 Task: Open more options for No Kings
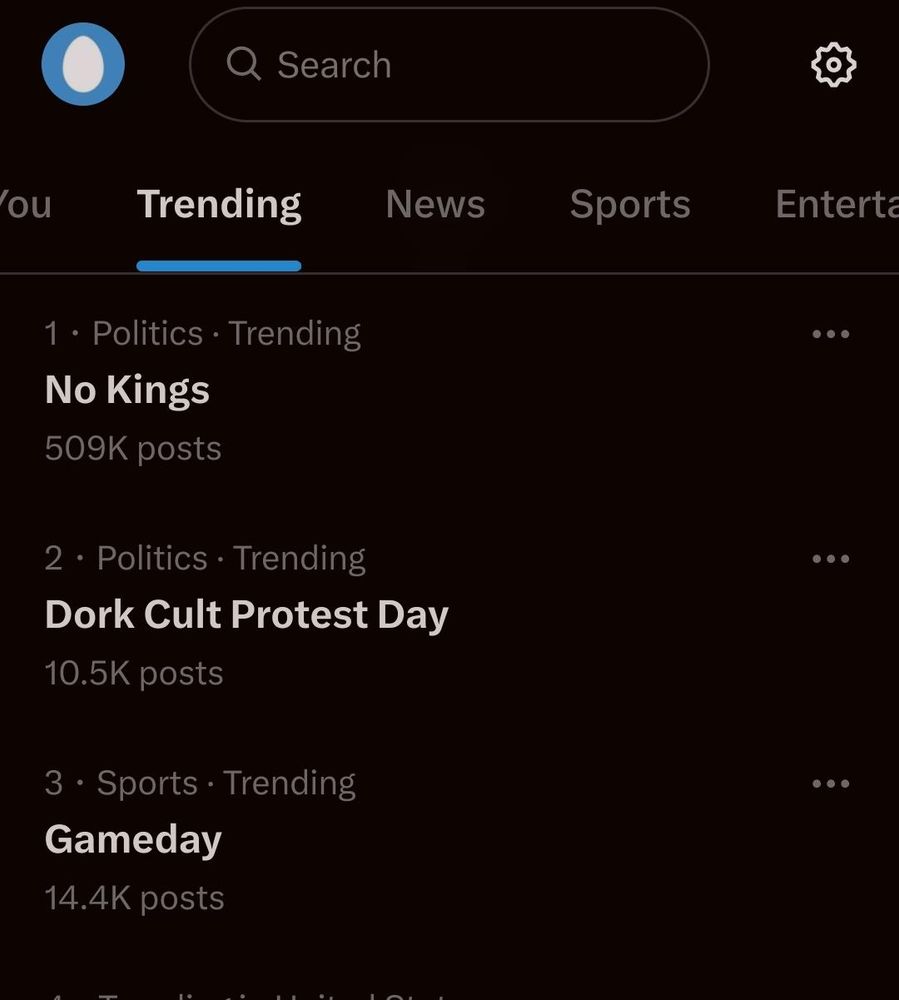click(831, 334)
